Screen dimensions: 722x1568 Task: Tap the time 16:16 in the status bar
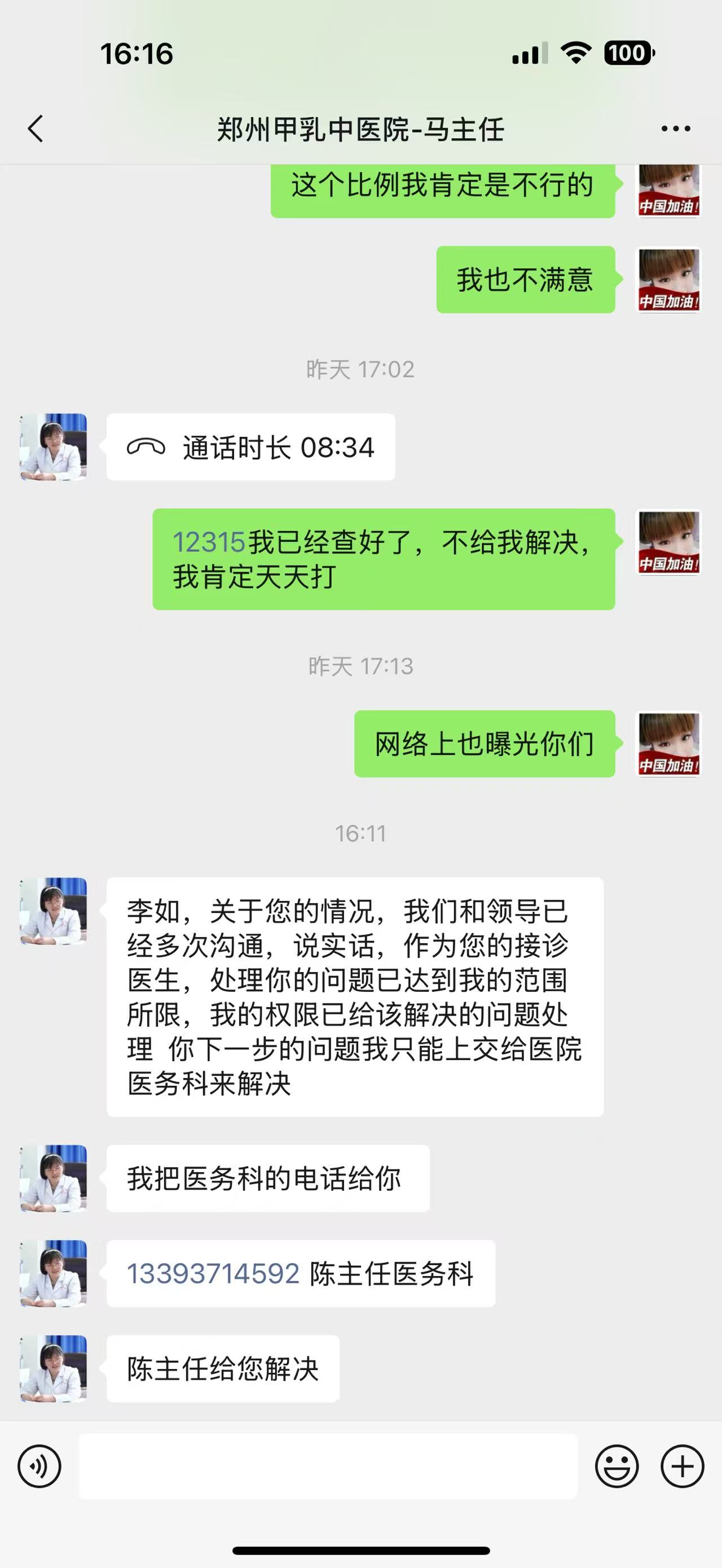coord(137,54)
